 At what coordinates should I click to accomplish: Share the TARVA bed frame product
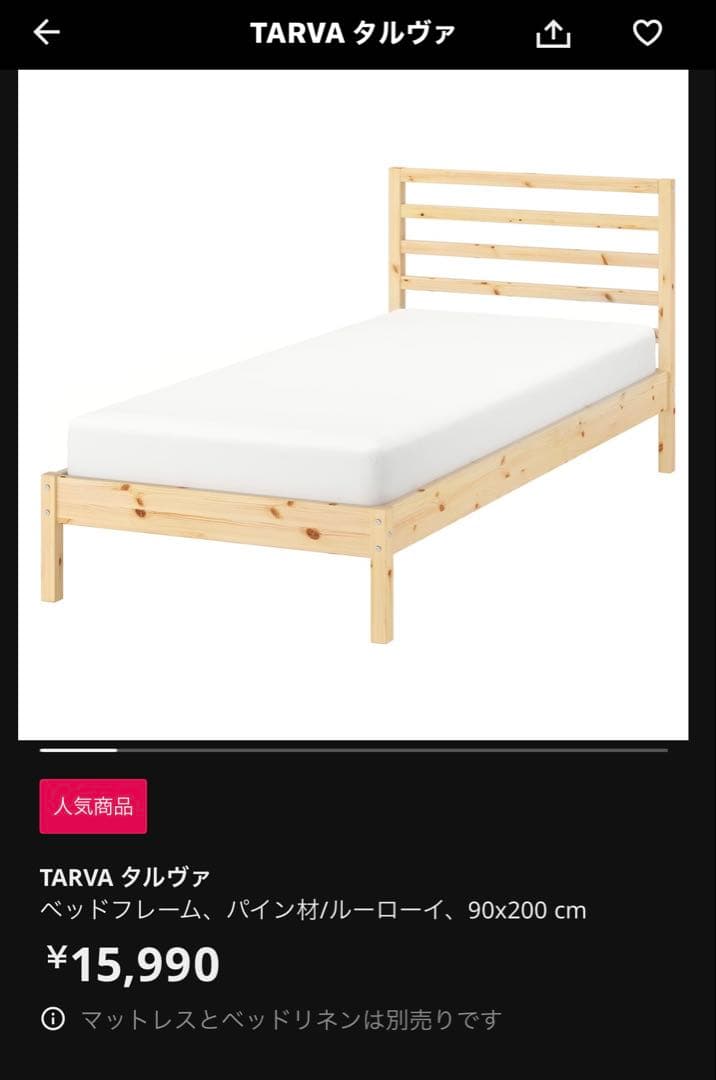point(553,34)
